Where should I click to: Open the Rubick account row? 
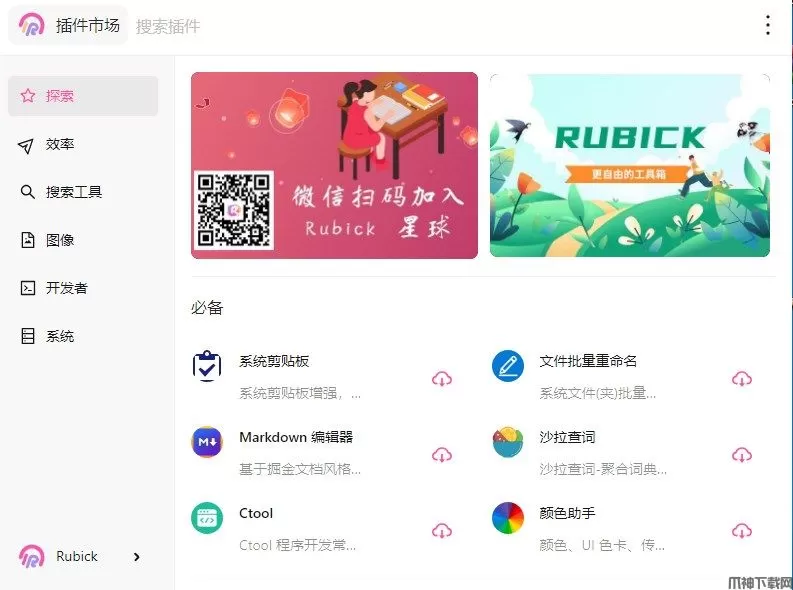click(80, 556)
